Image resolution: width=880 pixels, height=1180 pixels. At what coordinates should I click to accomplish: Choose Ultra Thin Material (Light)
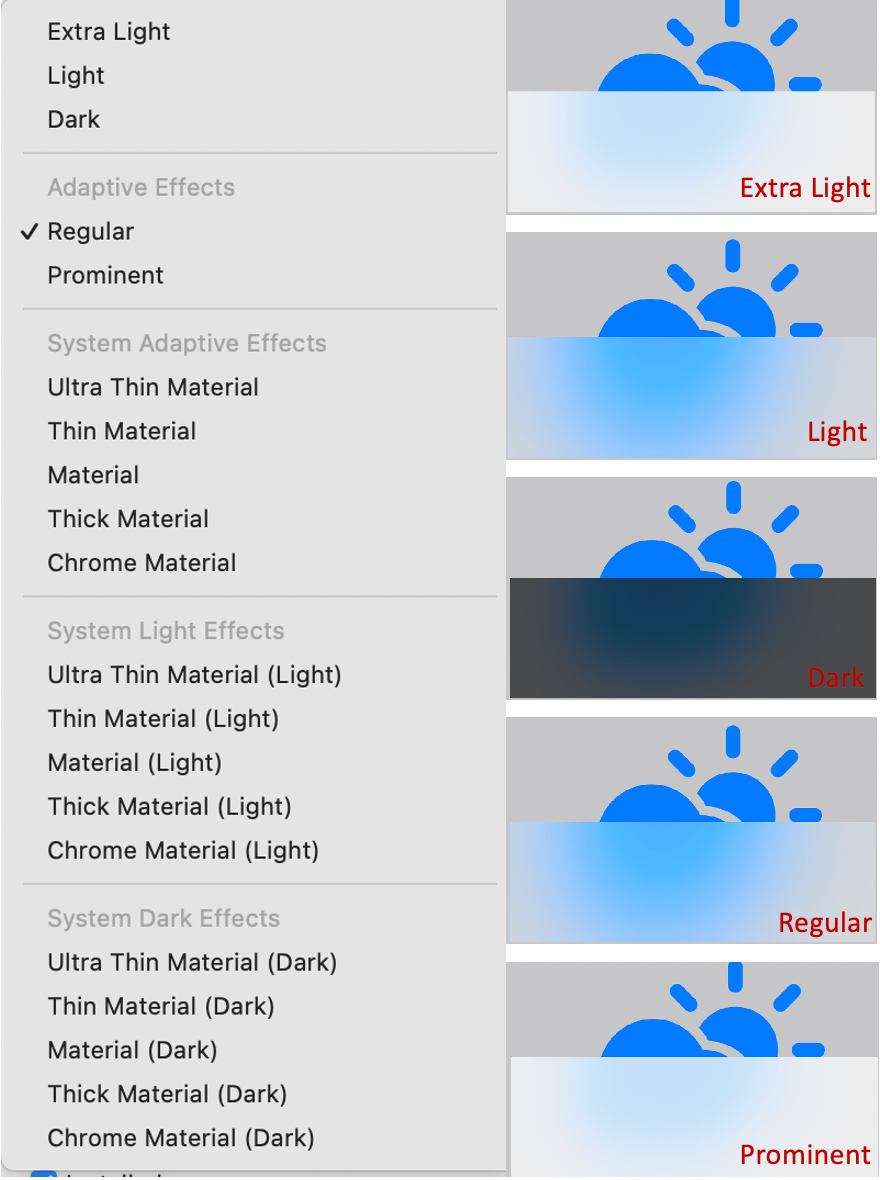(194, 675)
